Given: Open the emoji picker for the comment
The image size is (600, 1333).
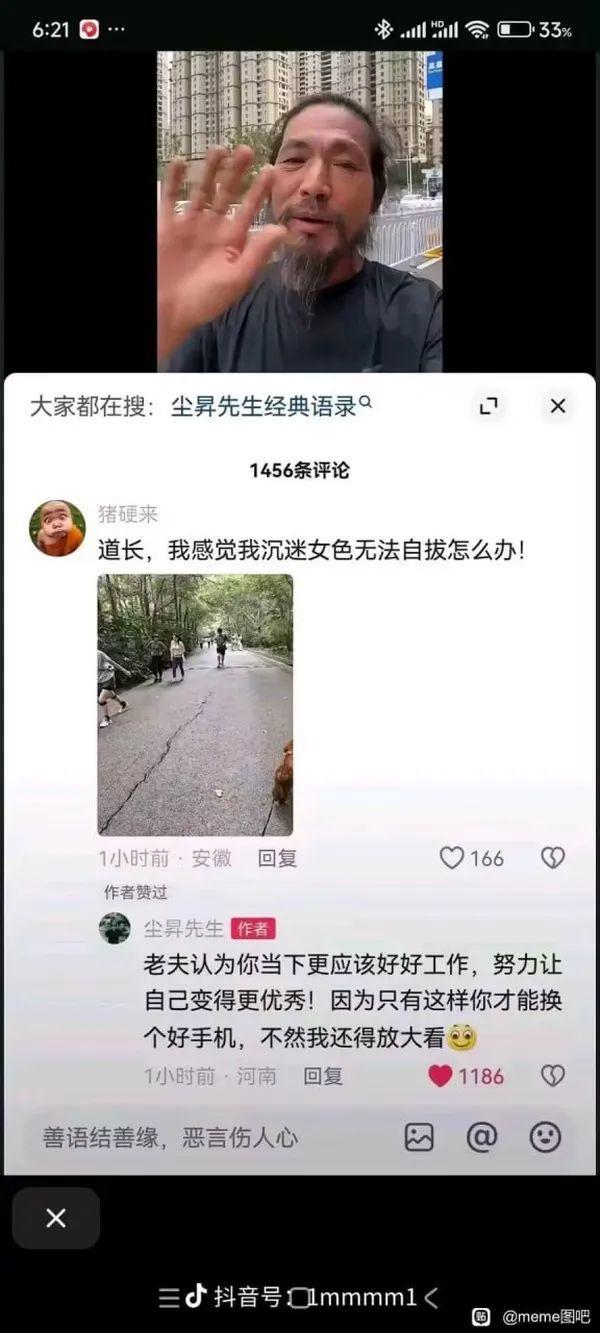Looking at the screenshot, I should pos(545,1137).
